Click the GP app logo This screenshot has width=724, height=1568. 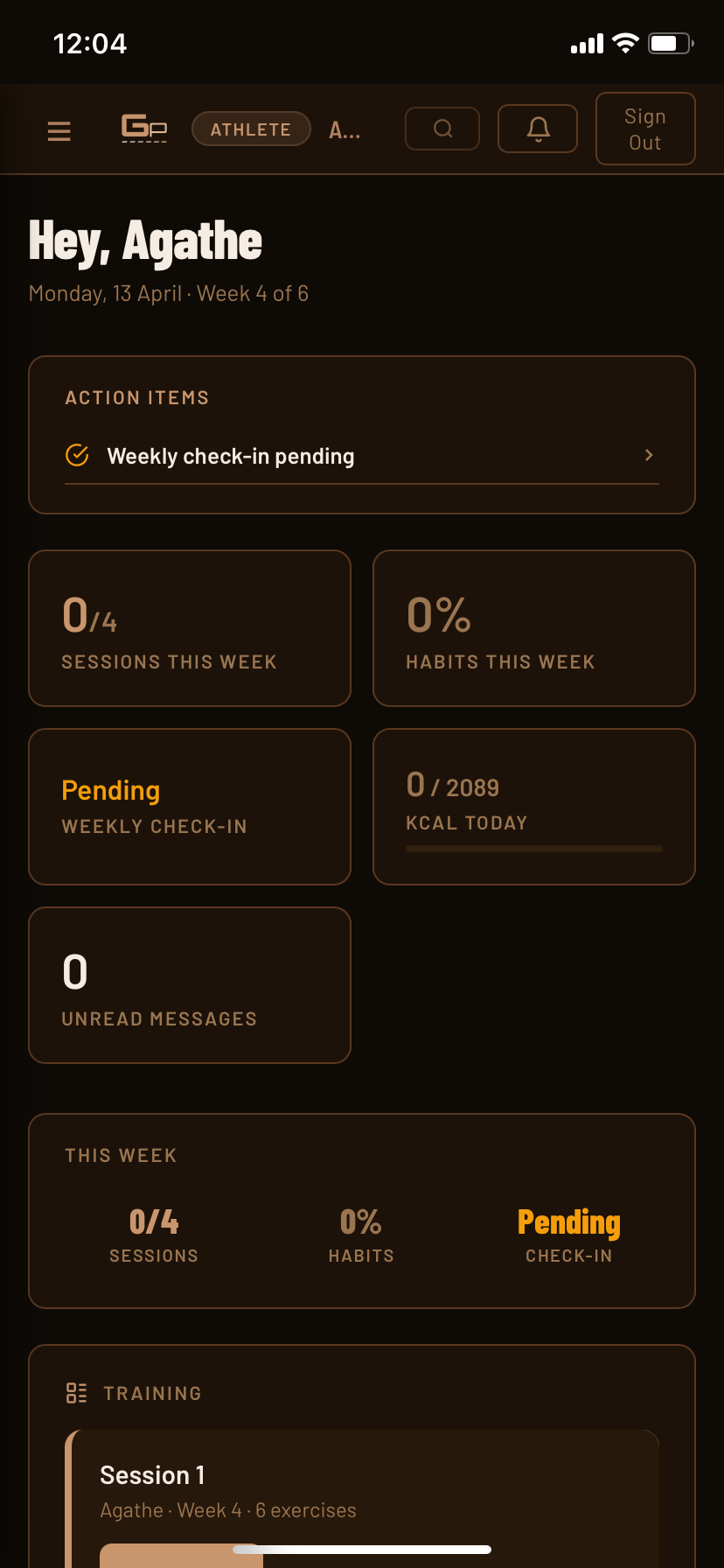coord(143,128)
